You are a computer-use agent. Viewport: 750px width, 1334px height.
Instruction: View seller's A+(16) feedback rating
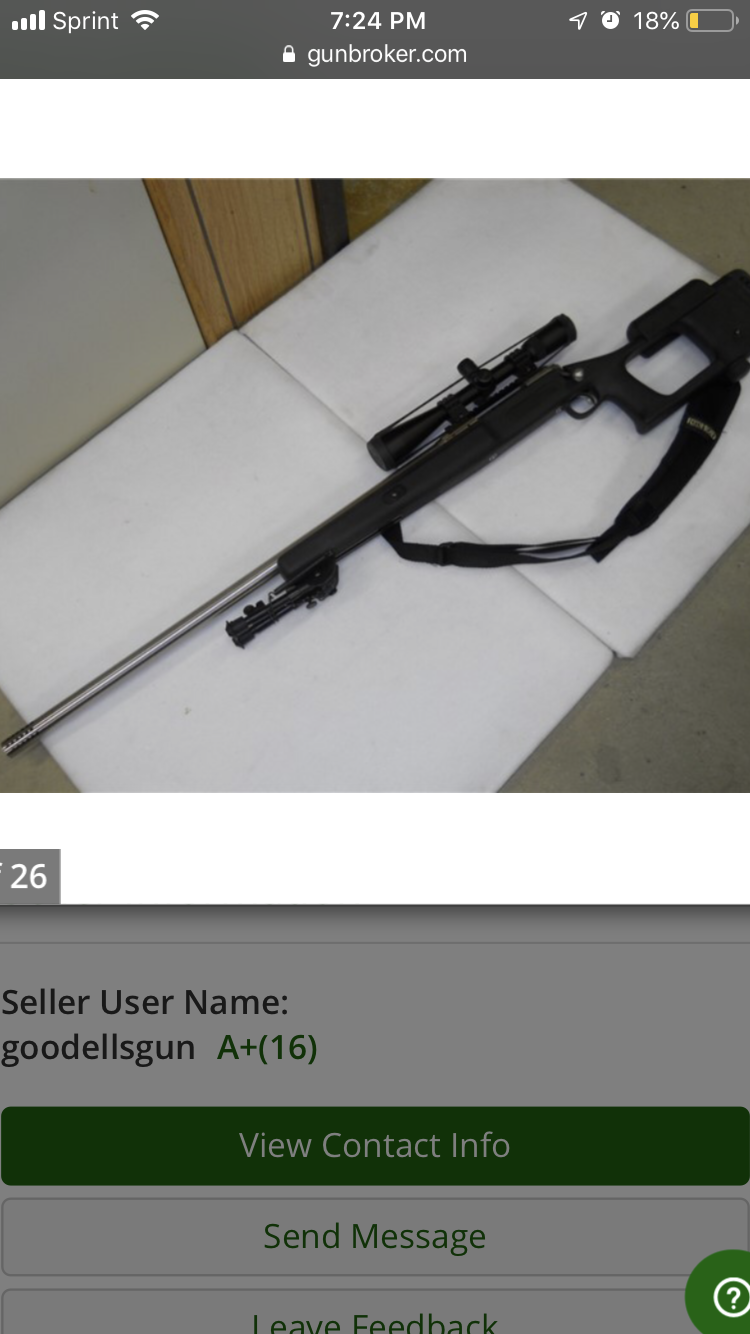[x=267, y=1048]
